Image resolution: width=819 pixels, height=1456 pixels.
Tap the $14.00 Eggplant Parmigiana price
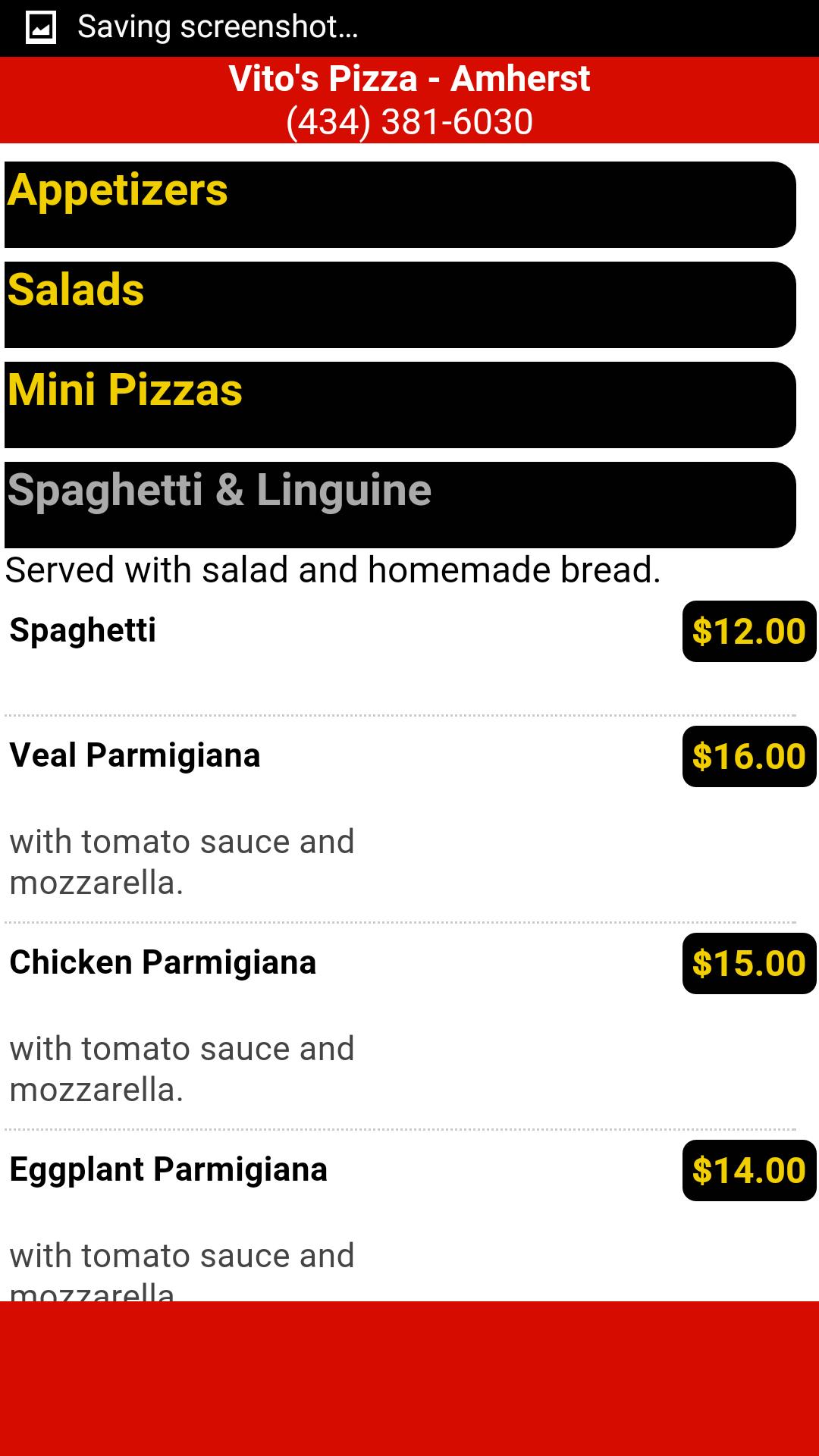(x=749, y=1171)
